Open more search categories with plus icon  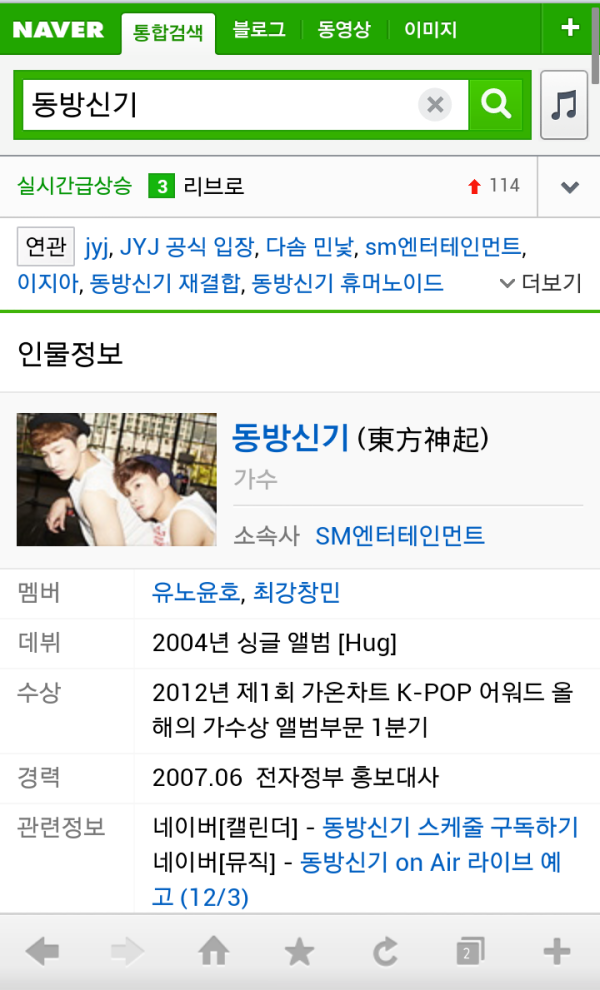569,28
